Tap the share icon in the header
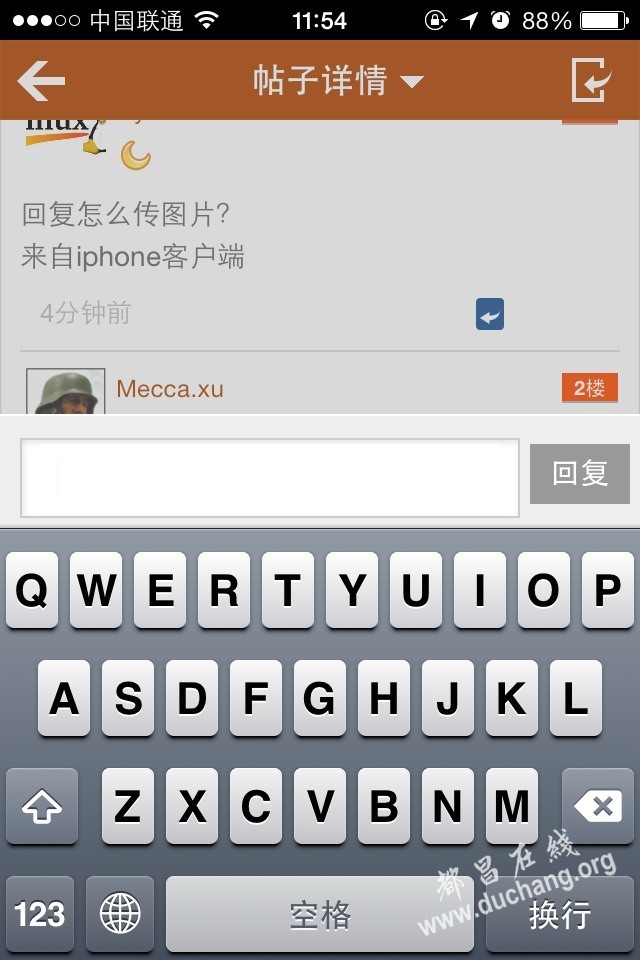 click(x=590, y=81)
